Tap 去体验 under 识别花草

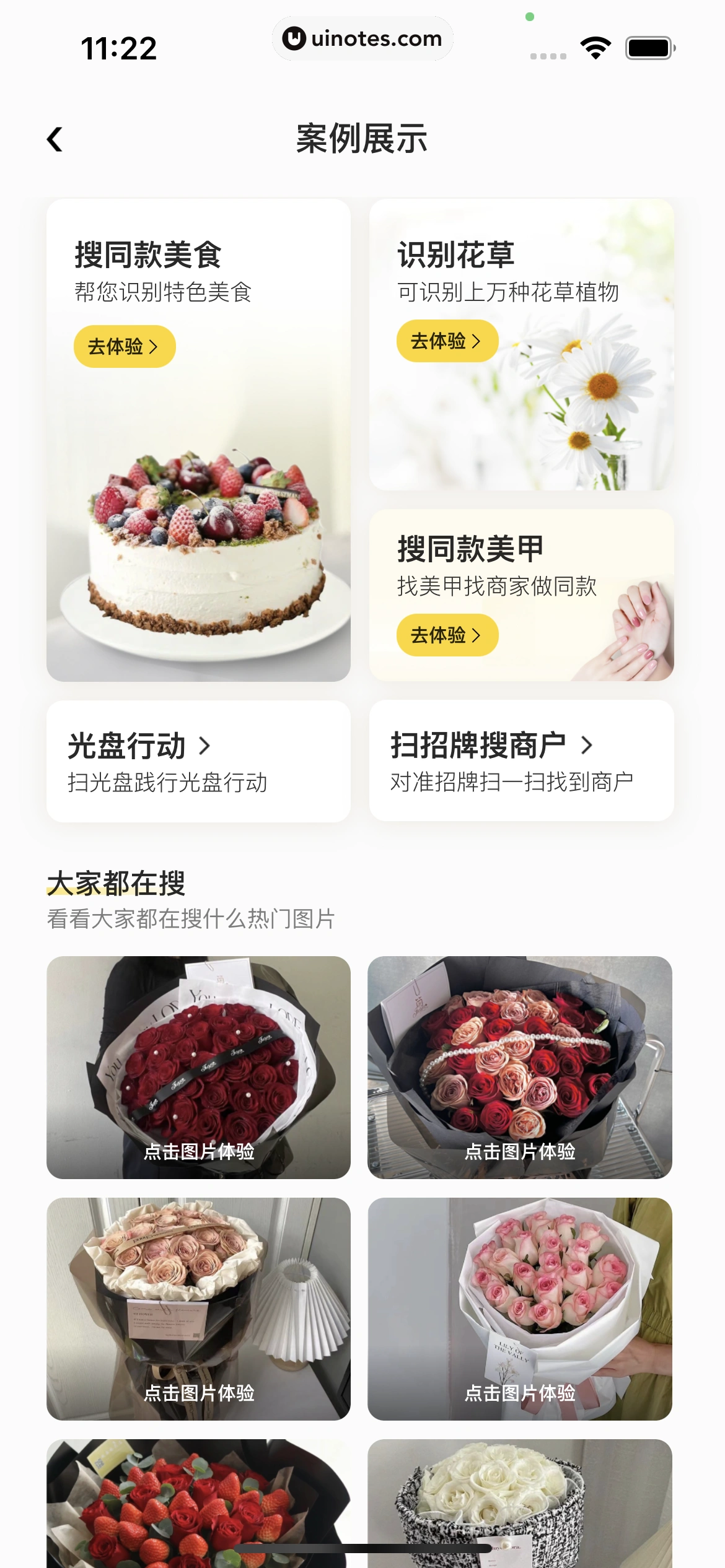(447, 341)
